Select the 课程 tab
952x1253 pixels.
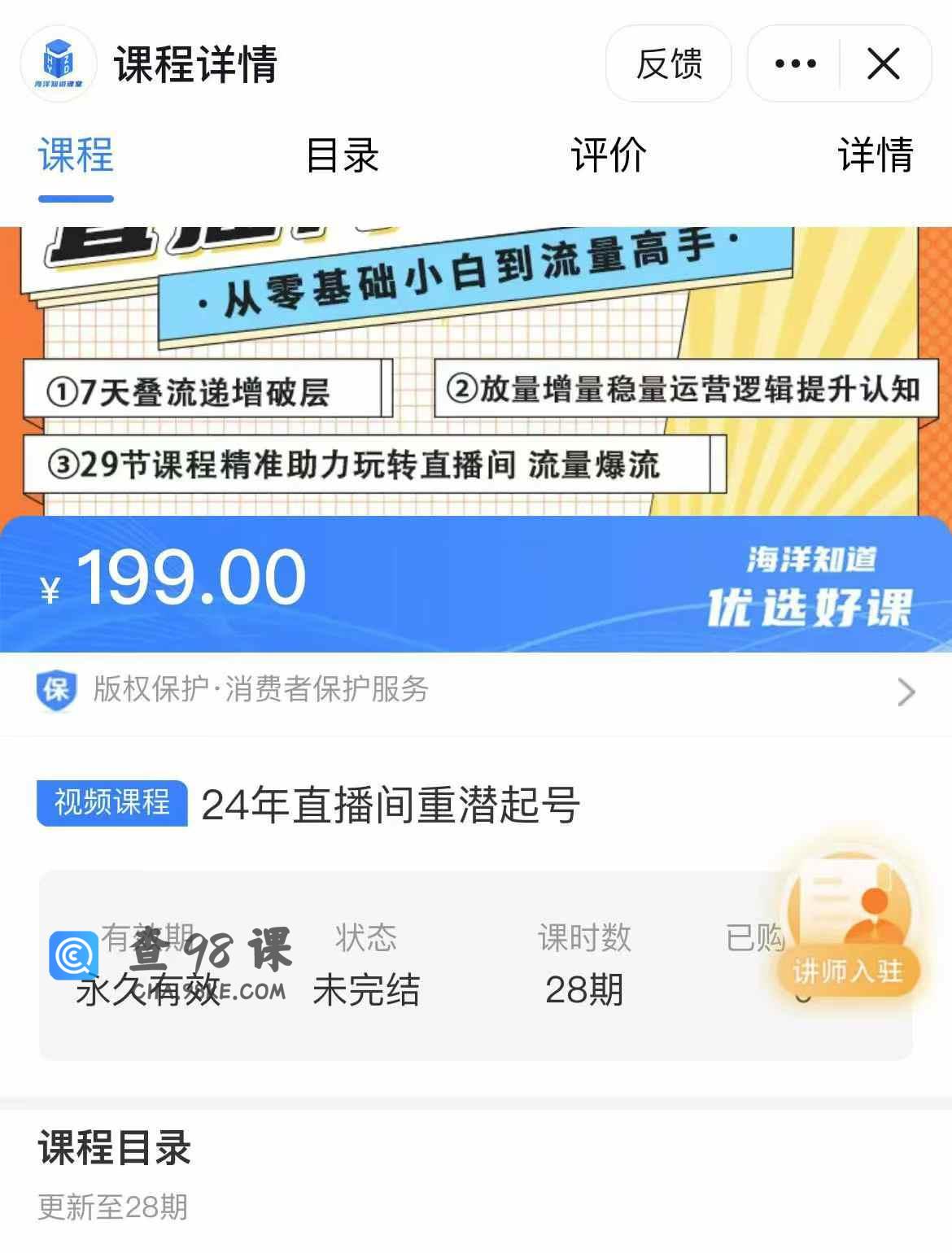tap(76, 155)
